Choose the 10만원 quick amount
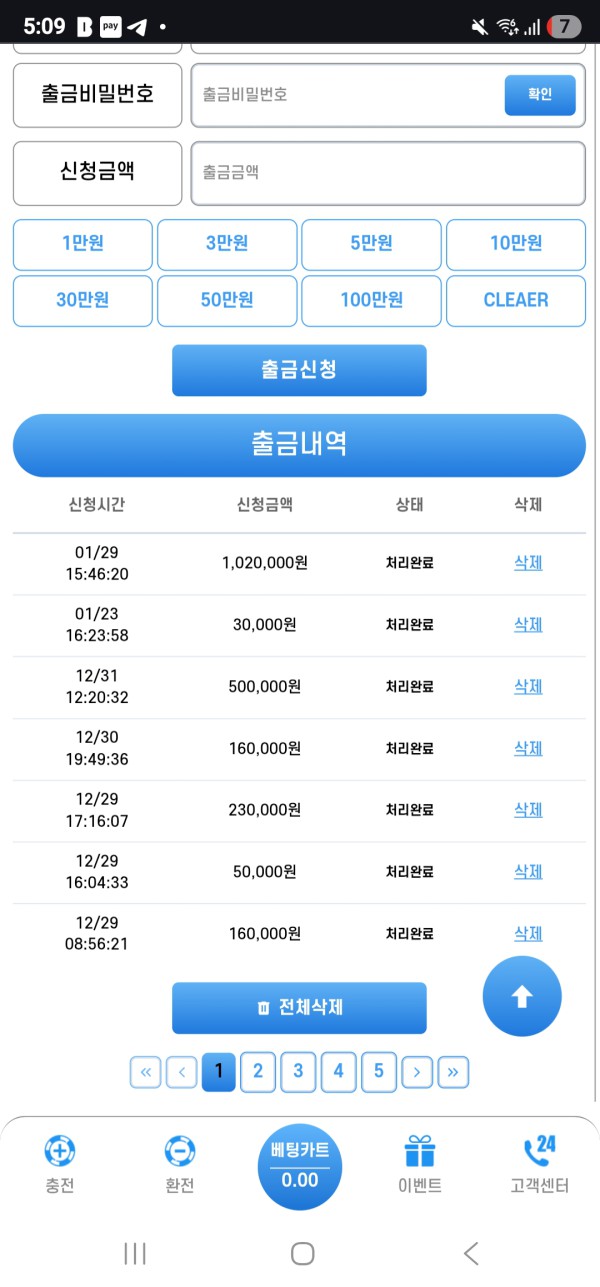The image size is (600, 1287). (x=516, y=244)
